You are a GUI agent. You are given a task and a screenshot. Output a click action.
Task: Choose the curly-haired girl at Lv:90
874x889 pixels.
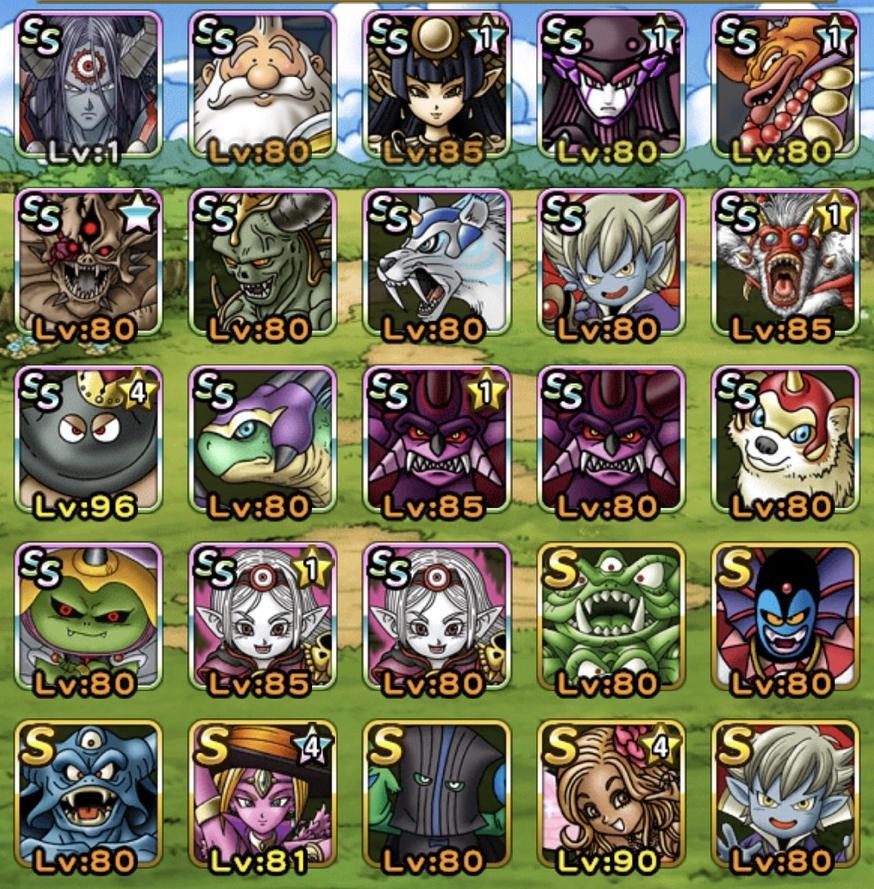coord(611,795)
